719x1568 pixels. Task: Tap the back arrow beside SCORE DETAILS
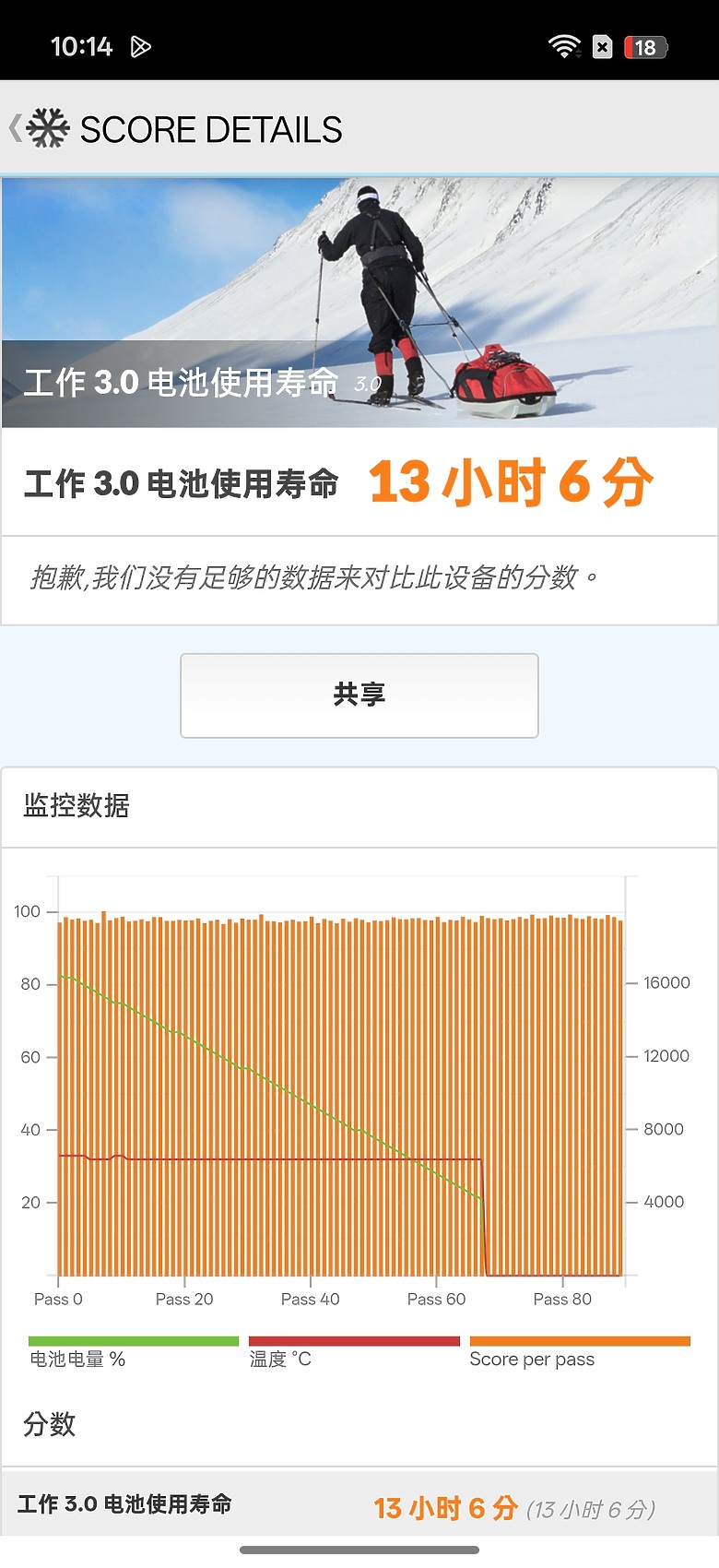(16, 128)
